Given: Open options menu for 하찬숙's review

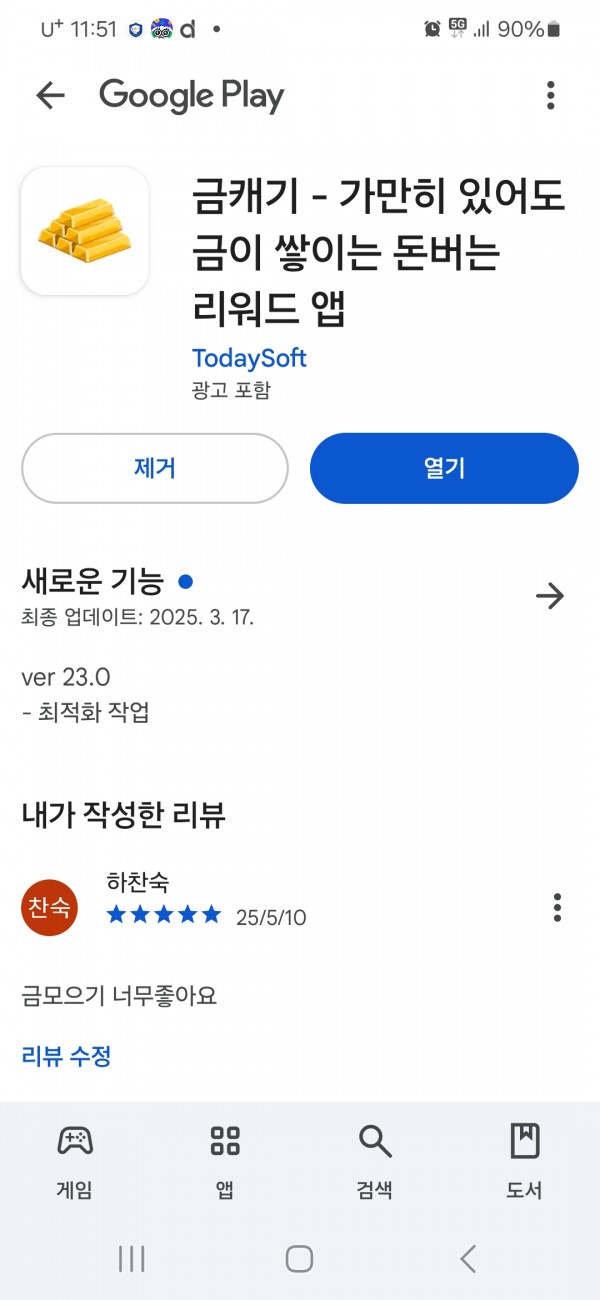Looking at the screenshot, I should [x=557, y=908].
